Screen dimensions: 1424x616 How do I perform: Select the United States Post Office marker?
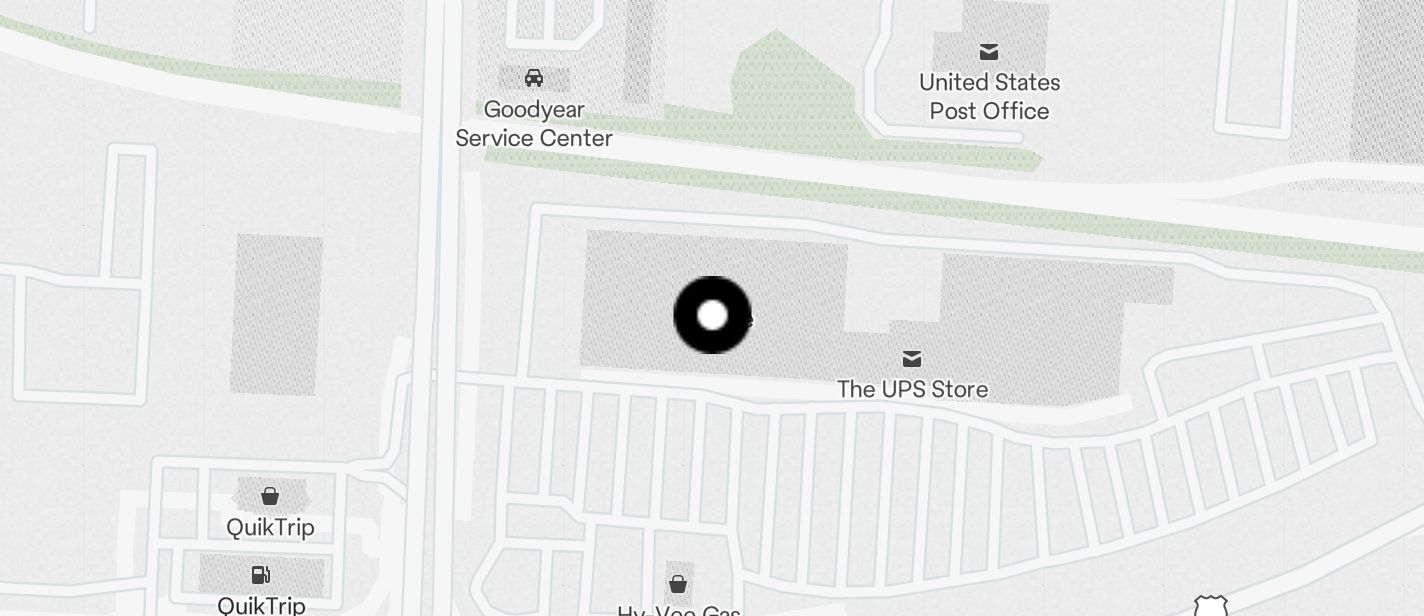tap(989, 52)
